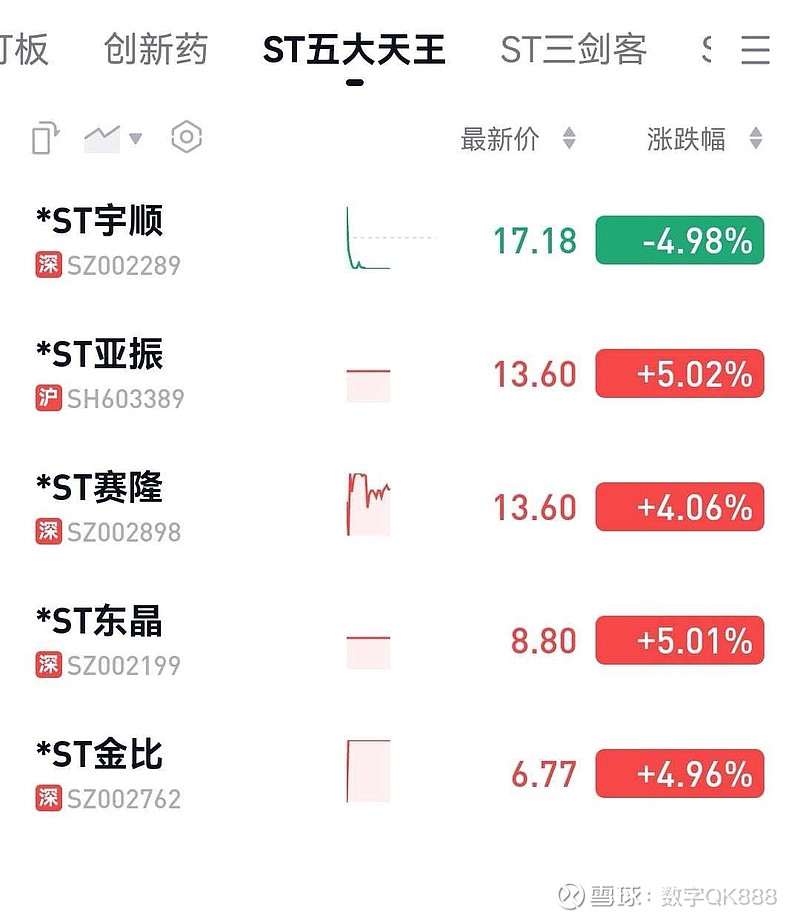The image size is (800, 921).
Task: Switch to the 创新药 tab
Action: 155,49
